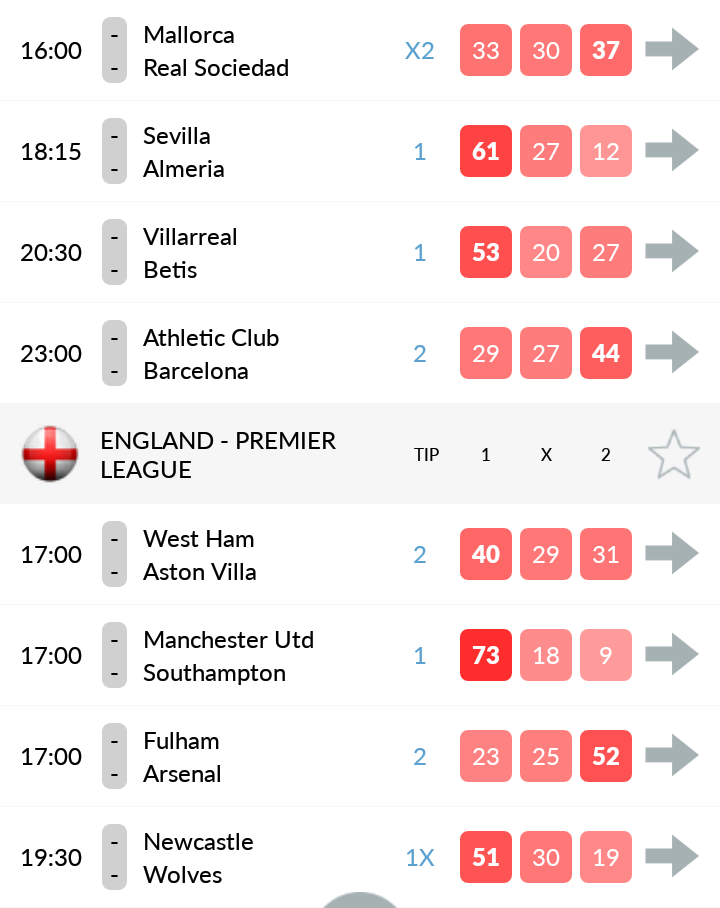The width and height of the screenshot is (720, 908).
Task: View Villarreal vs Betis prediction
Action: (x=671, y=252)
